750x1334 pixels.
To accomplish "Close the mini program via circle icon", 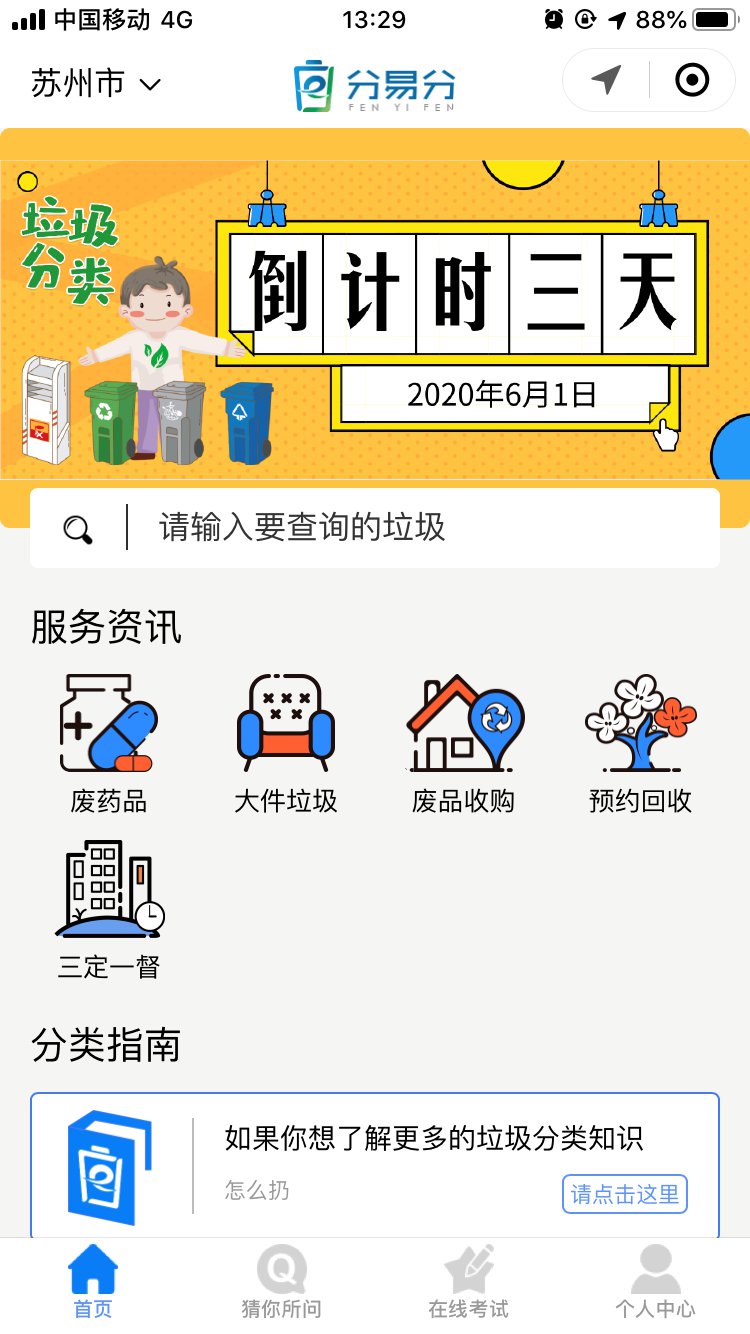I will point(692,80).
